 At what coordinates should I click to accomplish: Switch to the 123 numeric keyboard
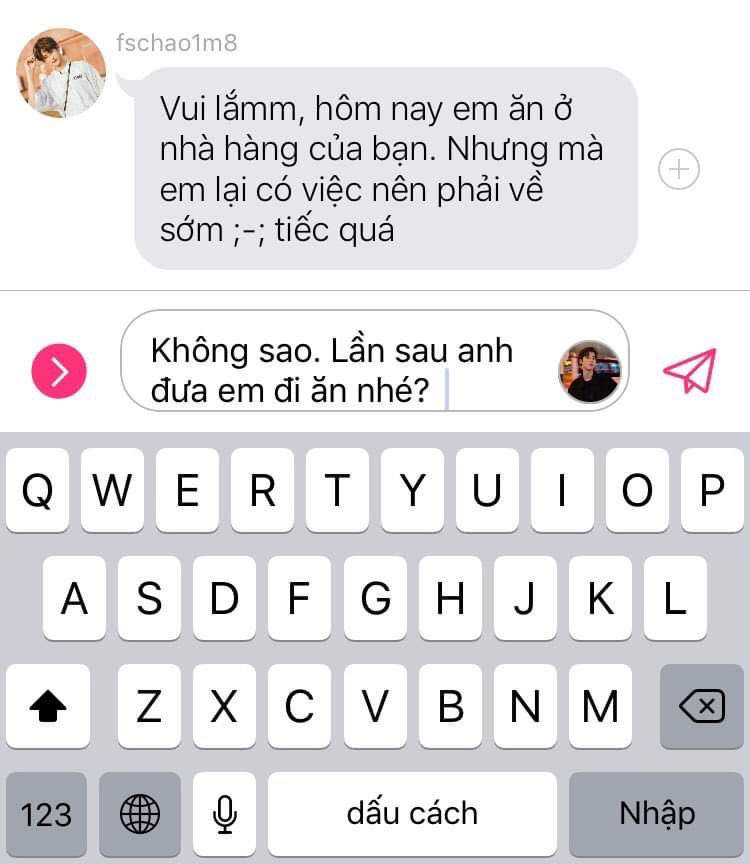tap(46, 814)
